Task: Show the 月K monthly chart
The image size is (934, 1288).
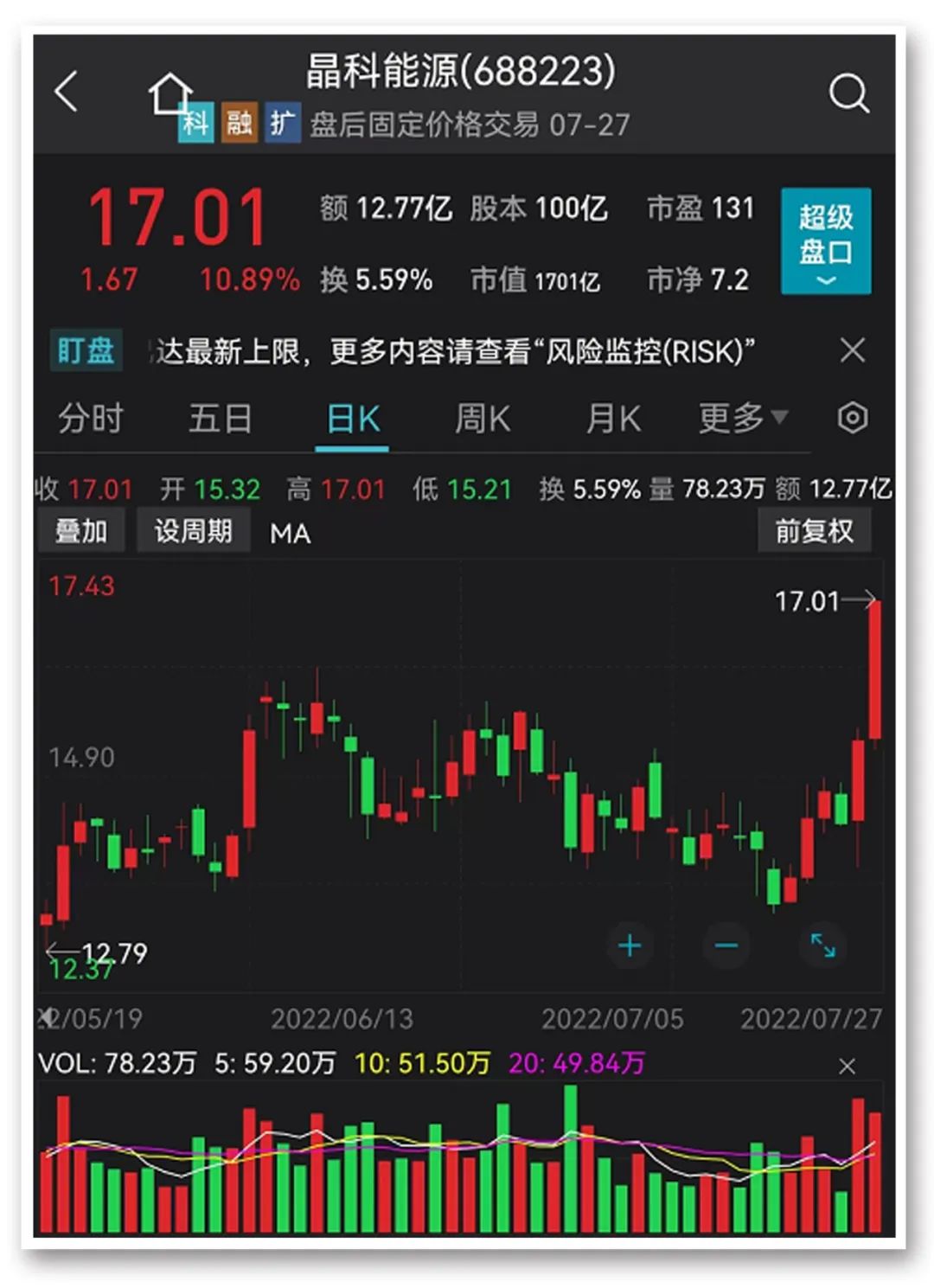Action: [613, 420]
